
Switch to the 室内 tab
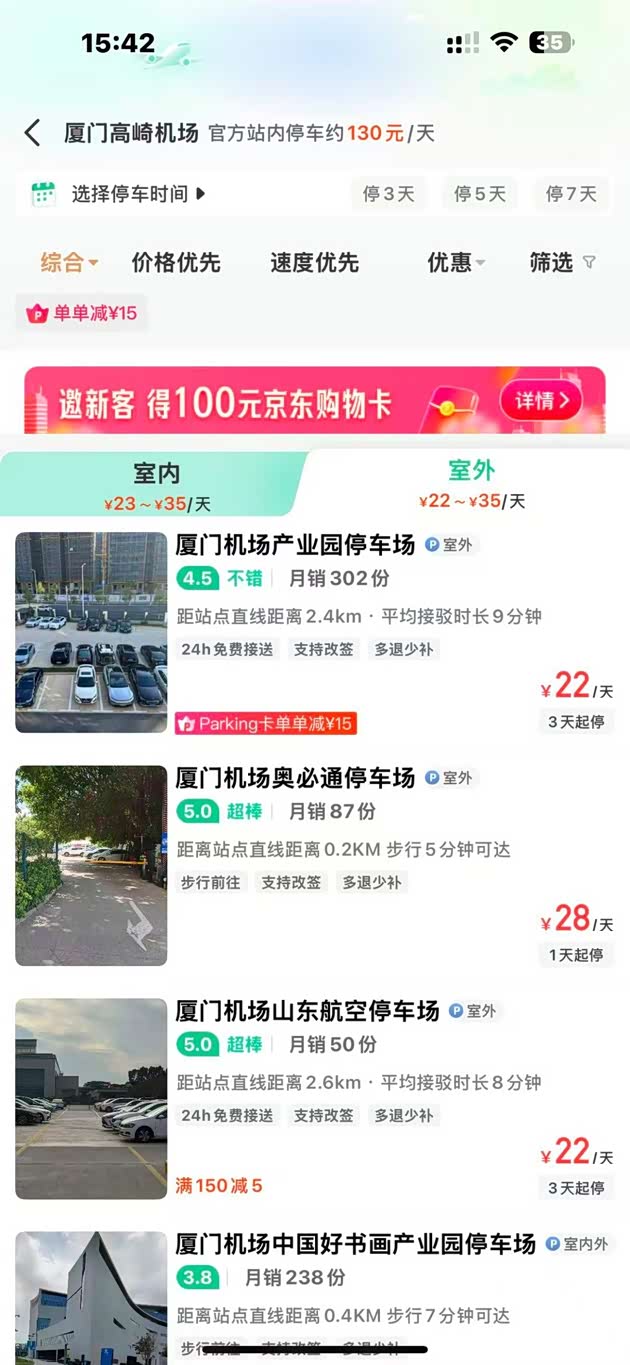[x=157, y=484]
